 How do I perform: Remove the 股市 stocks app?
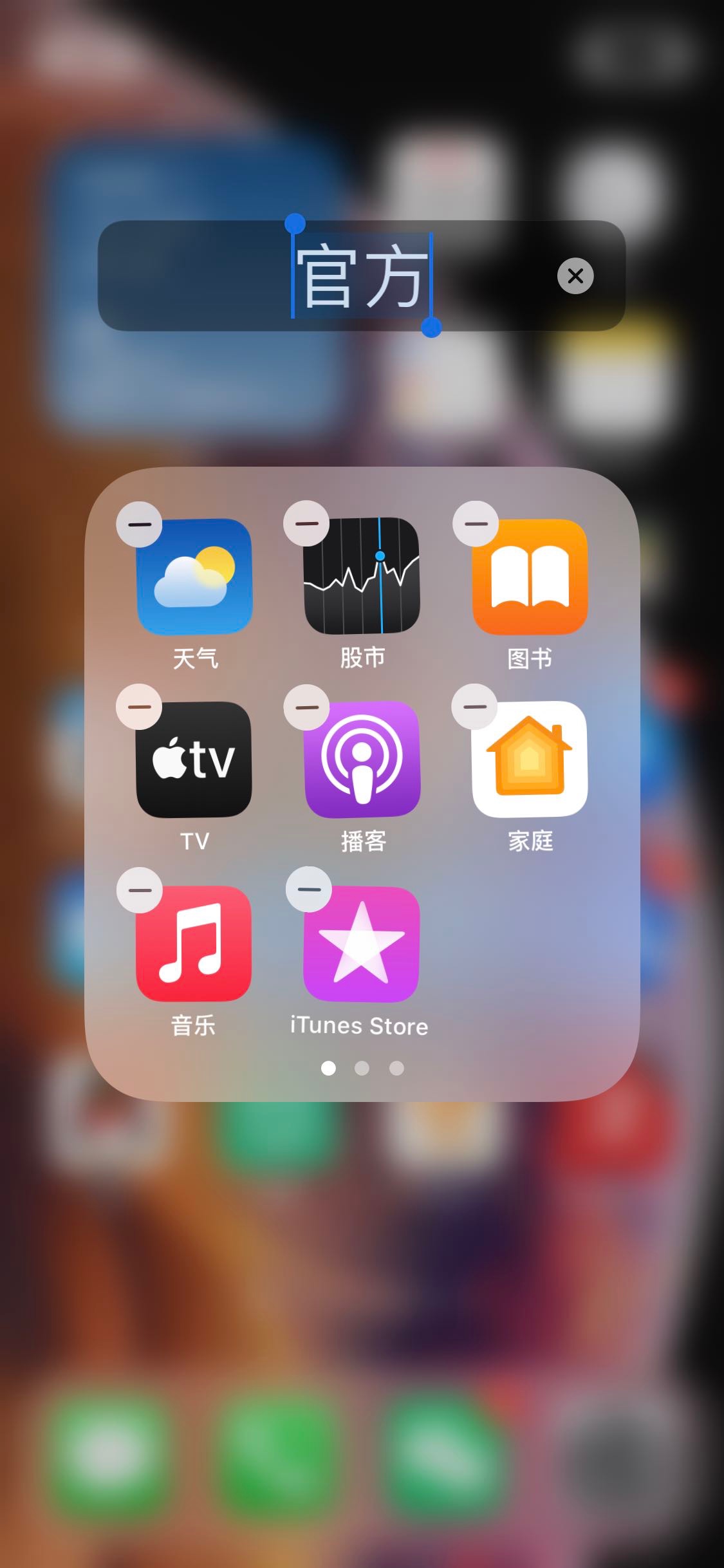pos(306,523)
